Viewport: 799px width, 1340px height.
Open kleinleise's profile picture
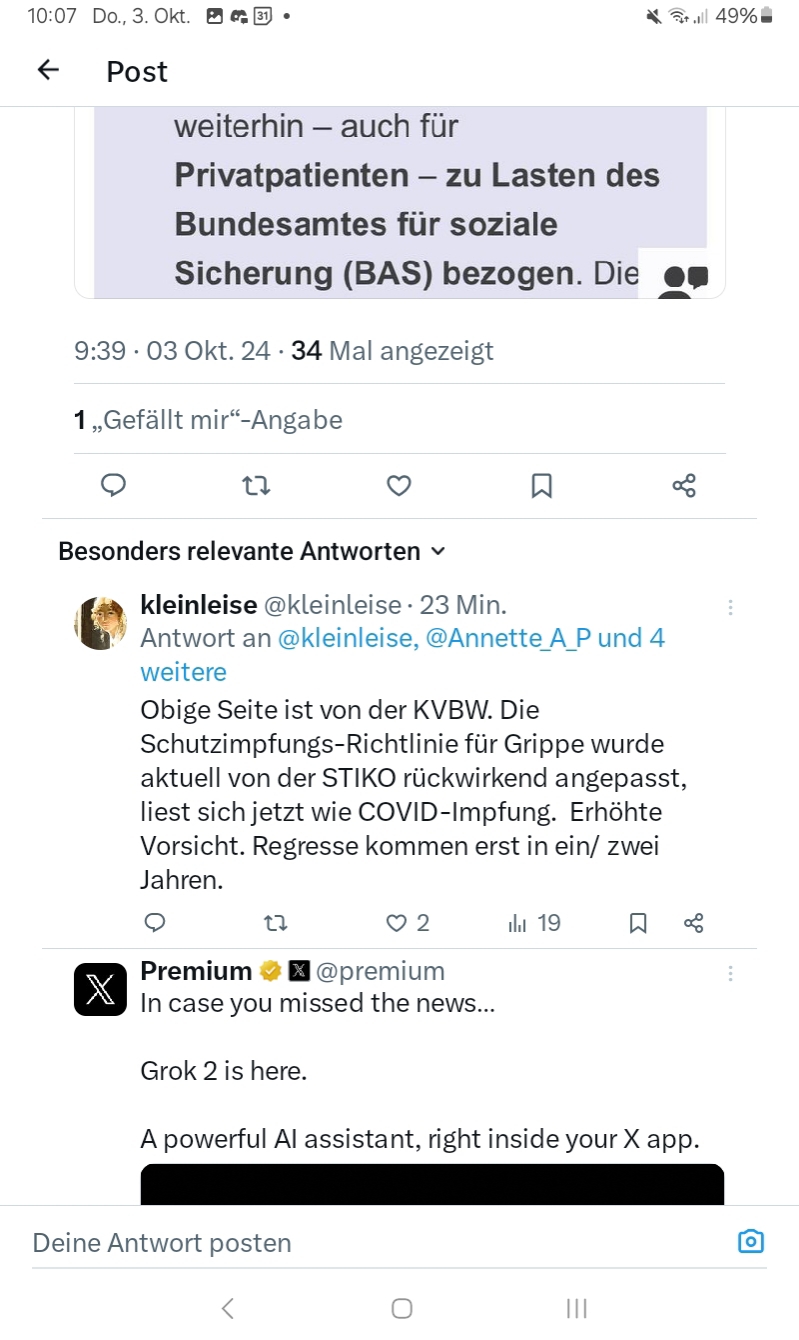[x=100, y=624]
